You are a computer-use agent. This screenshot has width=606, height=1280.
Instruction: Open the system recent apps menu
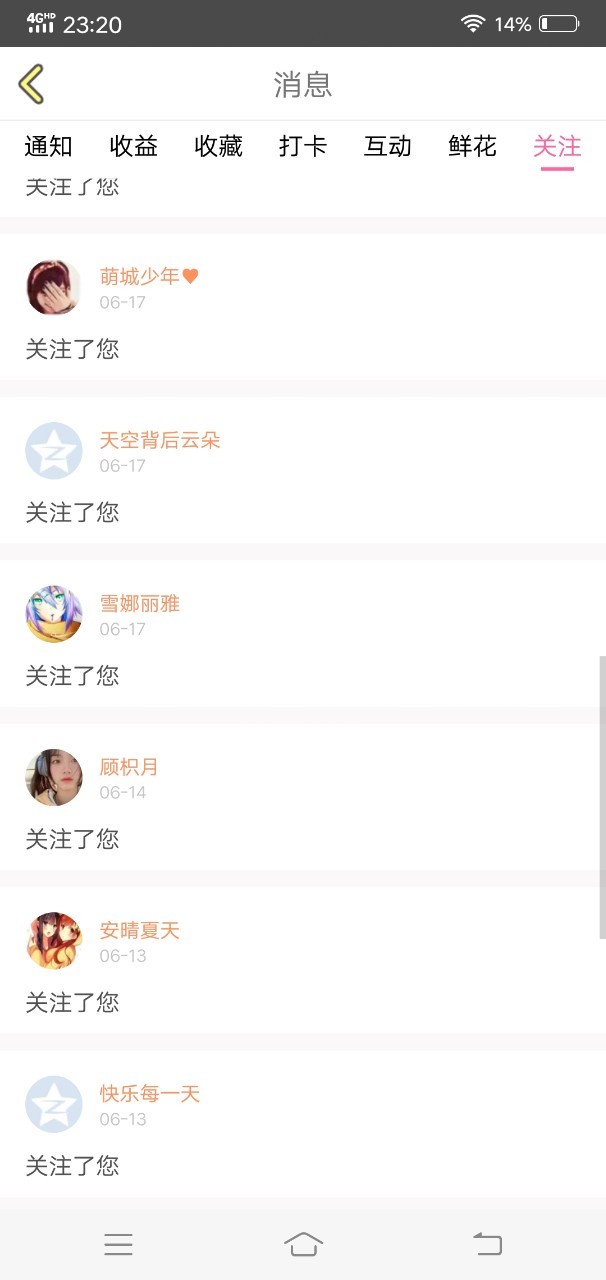(118, 1244)
